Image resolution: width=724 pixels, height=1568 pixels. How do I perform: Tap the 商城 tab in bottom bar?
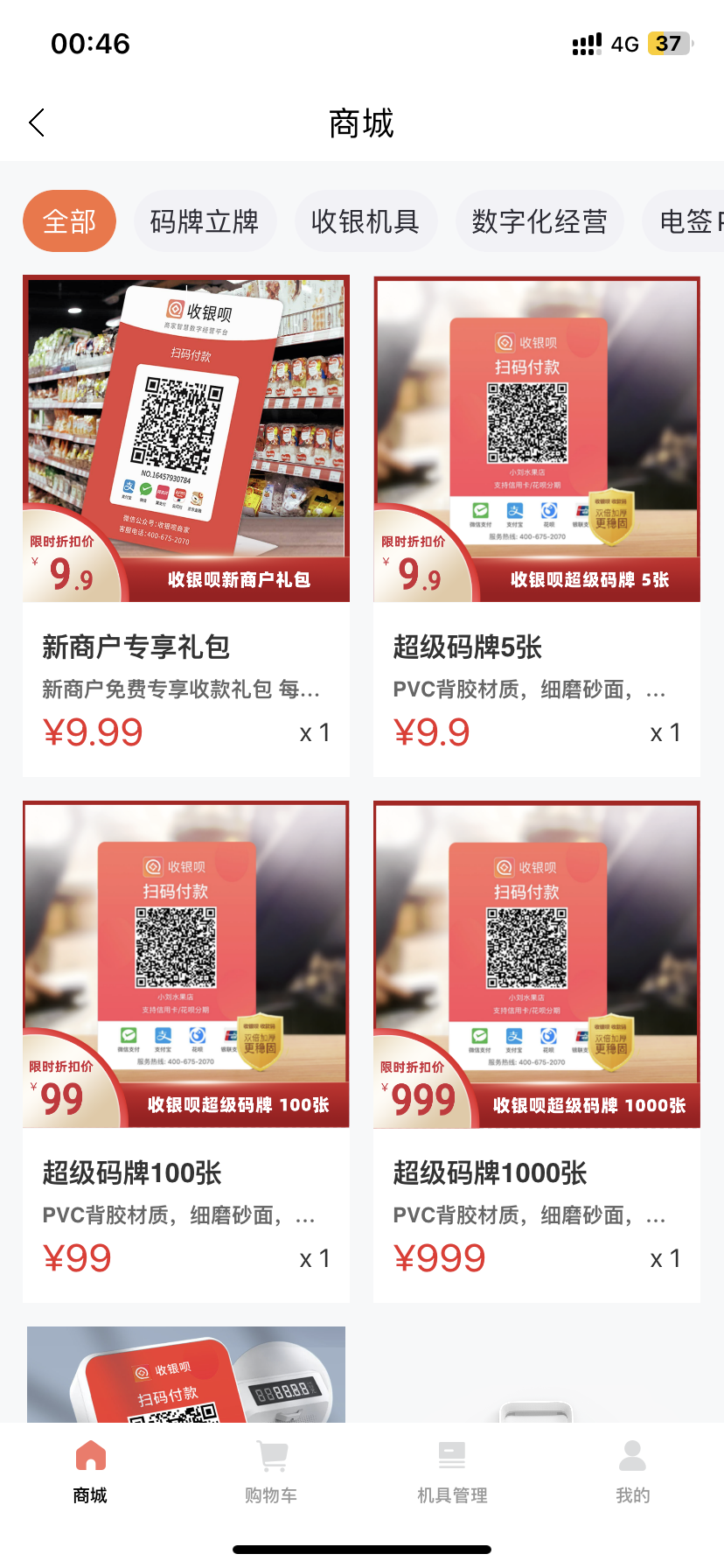[90, 1472]
